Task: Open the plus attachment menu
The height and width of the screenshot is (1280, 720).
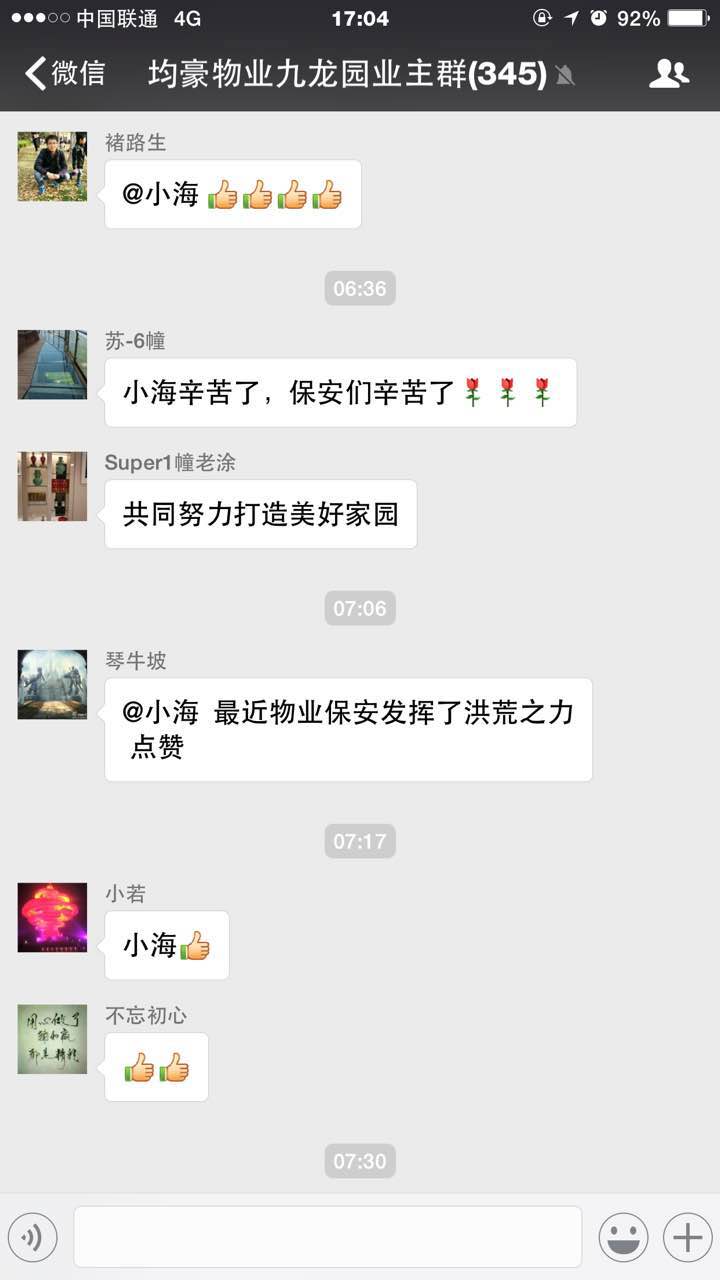Action: tap(687, 1238)
